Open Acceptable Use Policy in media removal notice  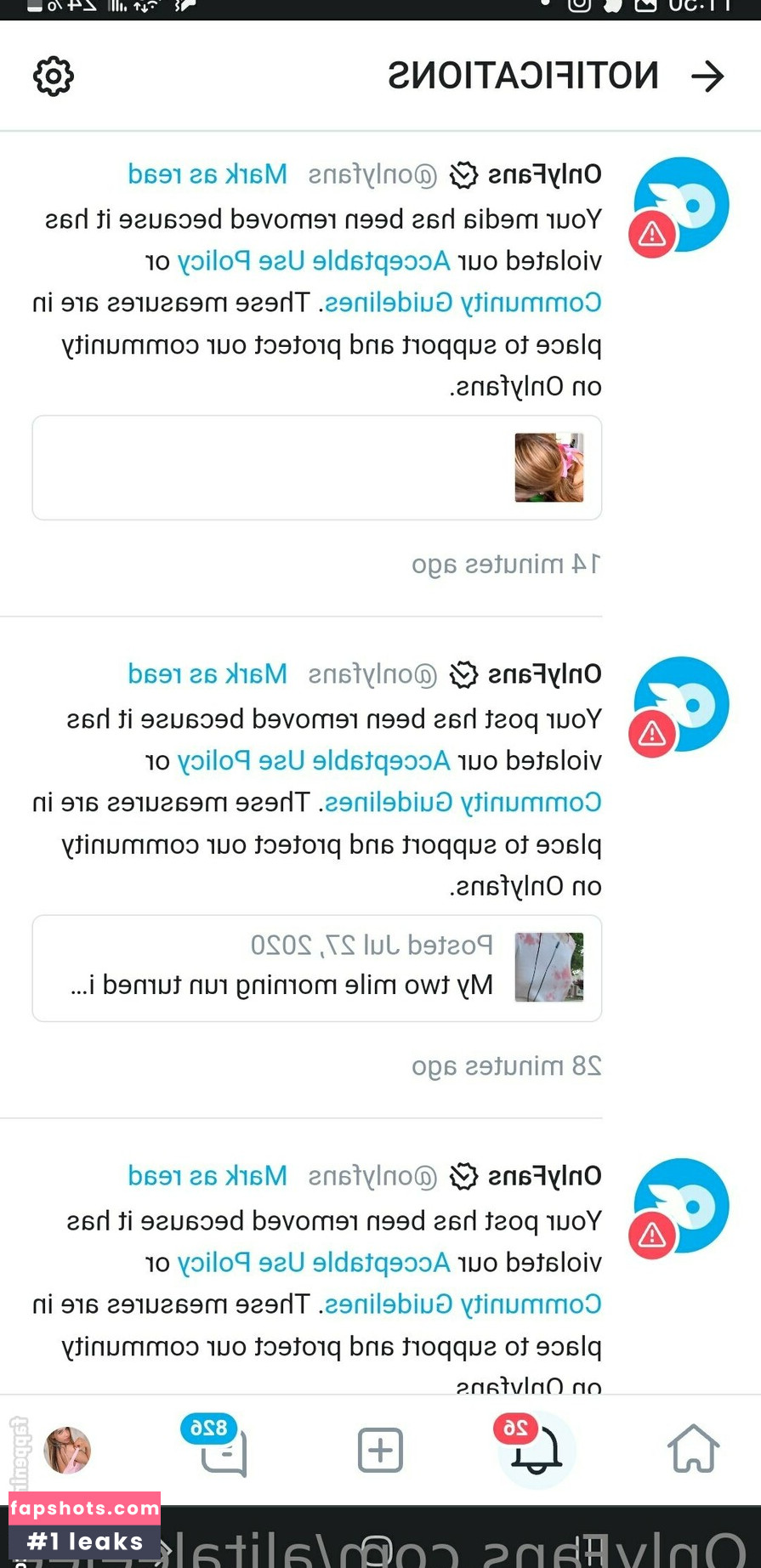(314, 261)
